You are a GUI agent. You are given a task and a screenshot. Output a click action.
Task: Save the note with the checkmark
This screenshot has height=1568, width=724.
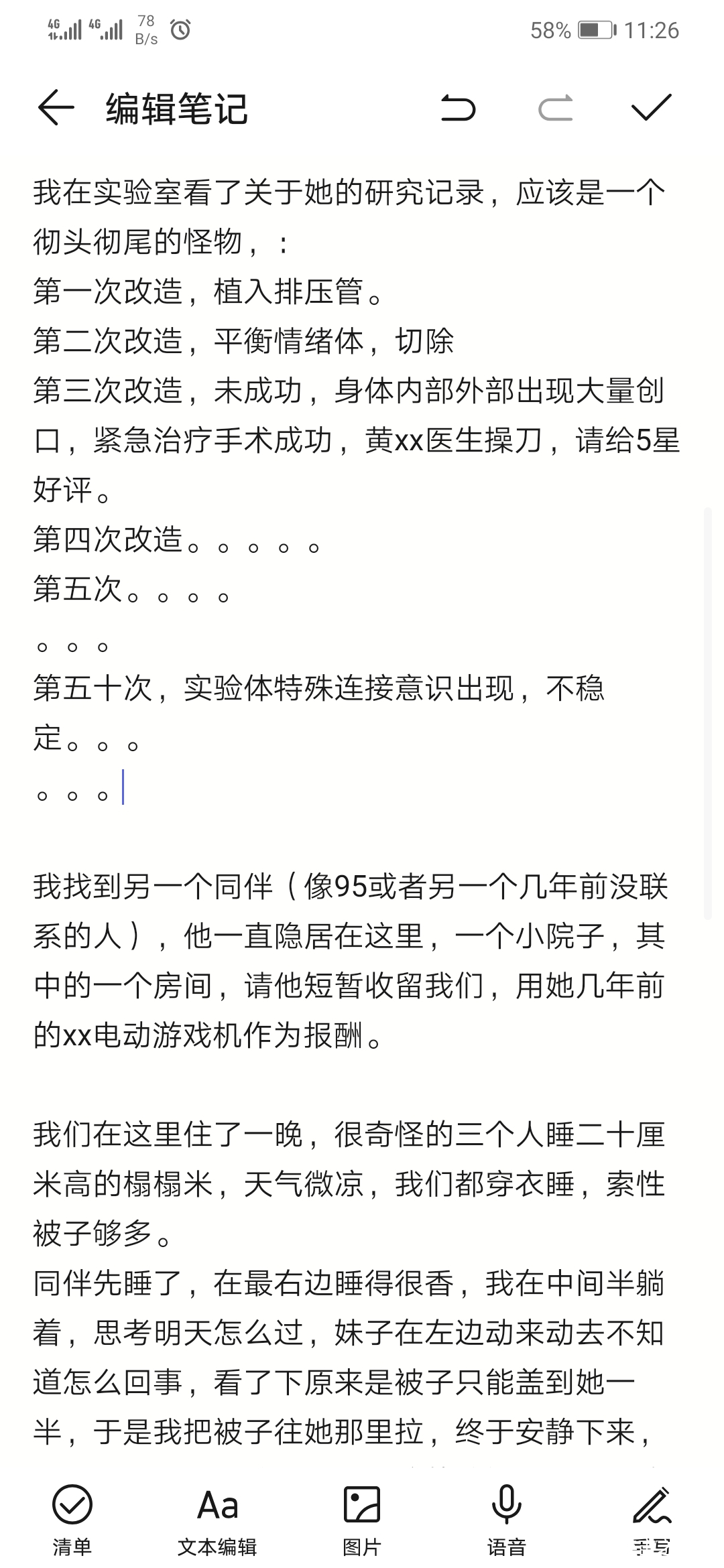tap(651, 108)
